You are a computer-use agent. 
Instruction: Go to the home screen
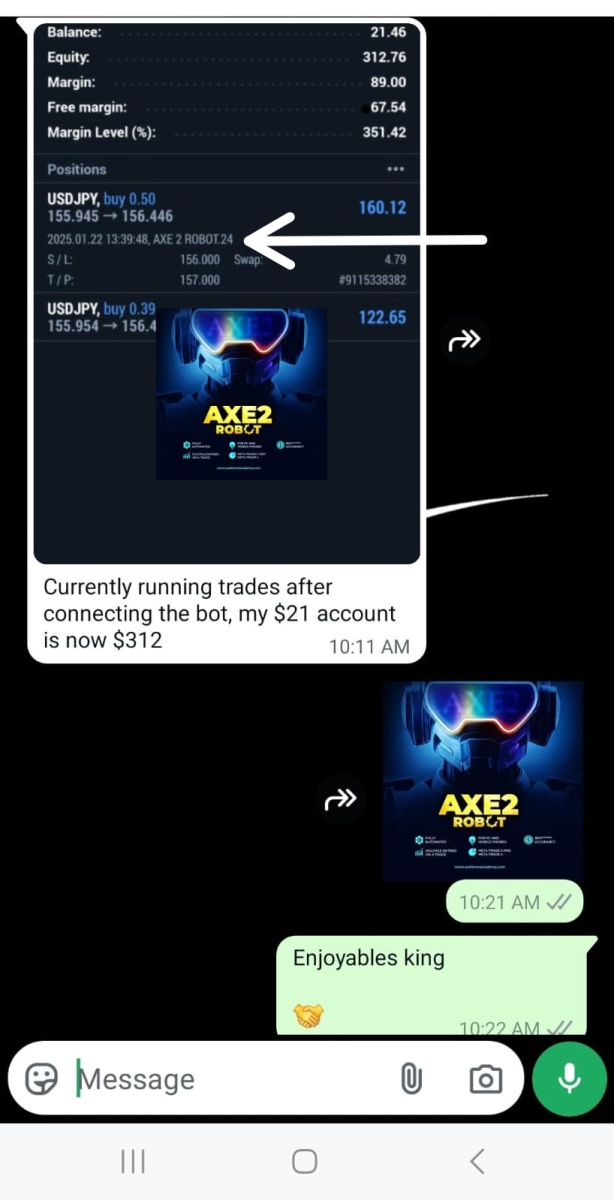305,1161
